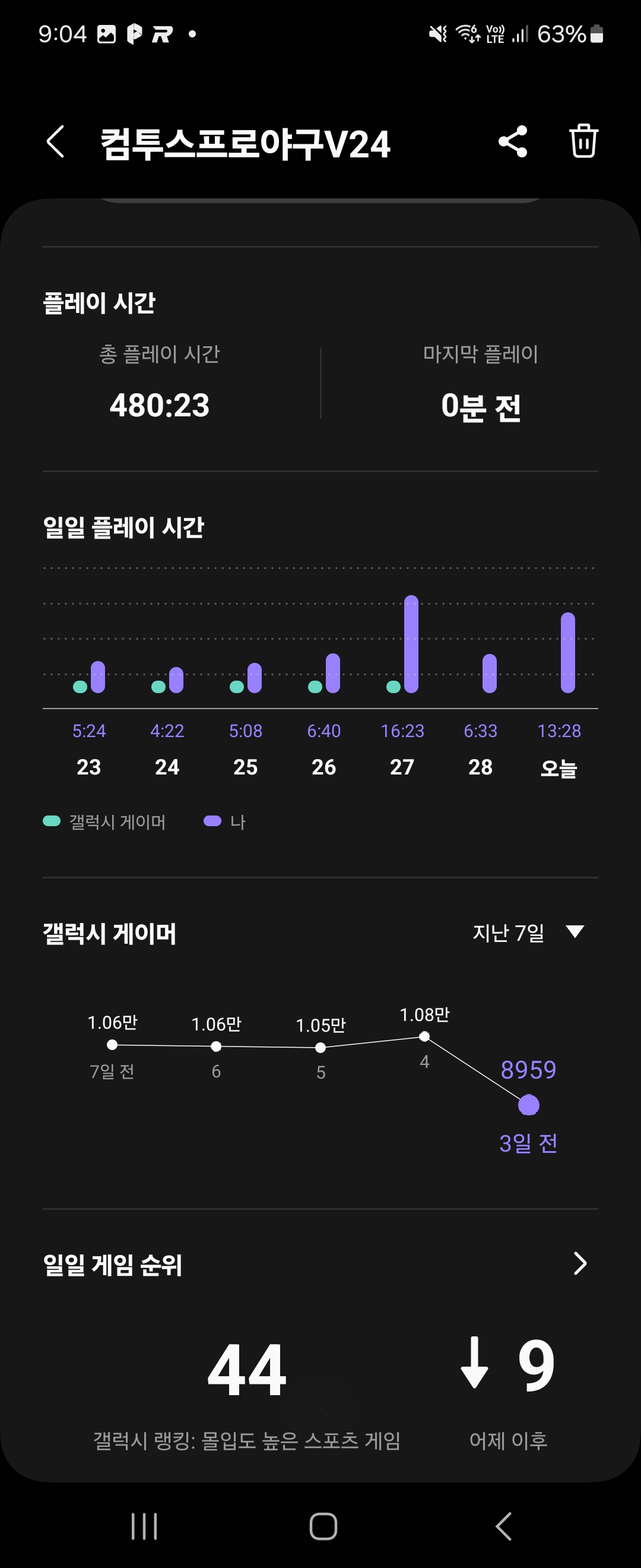
Task: Tap the system home button
Action: (x=323, y=1526)
